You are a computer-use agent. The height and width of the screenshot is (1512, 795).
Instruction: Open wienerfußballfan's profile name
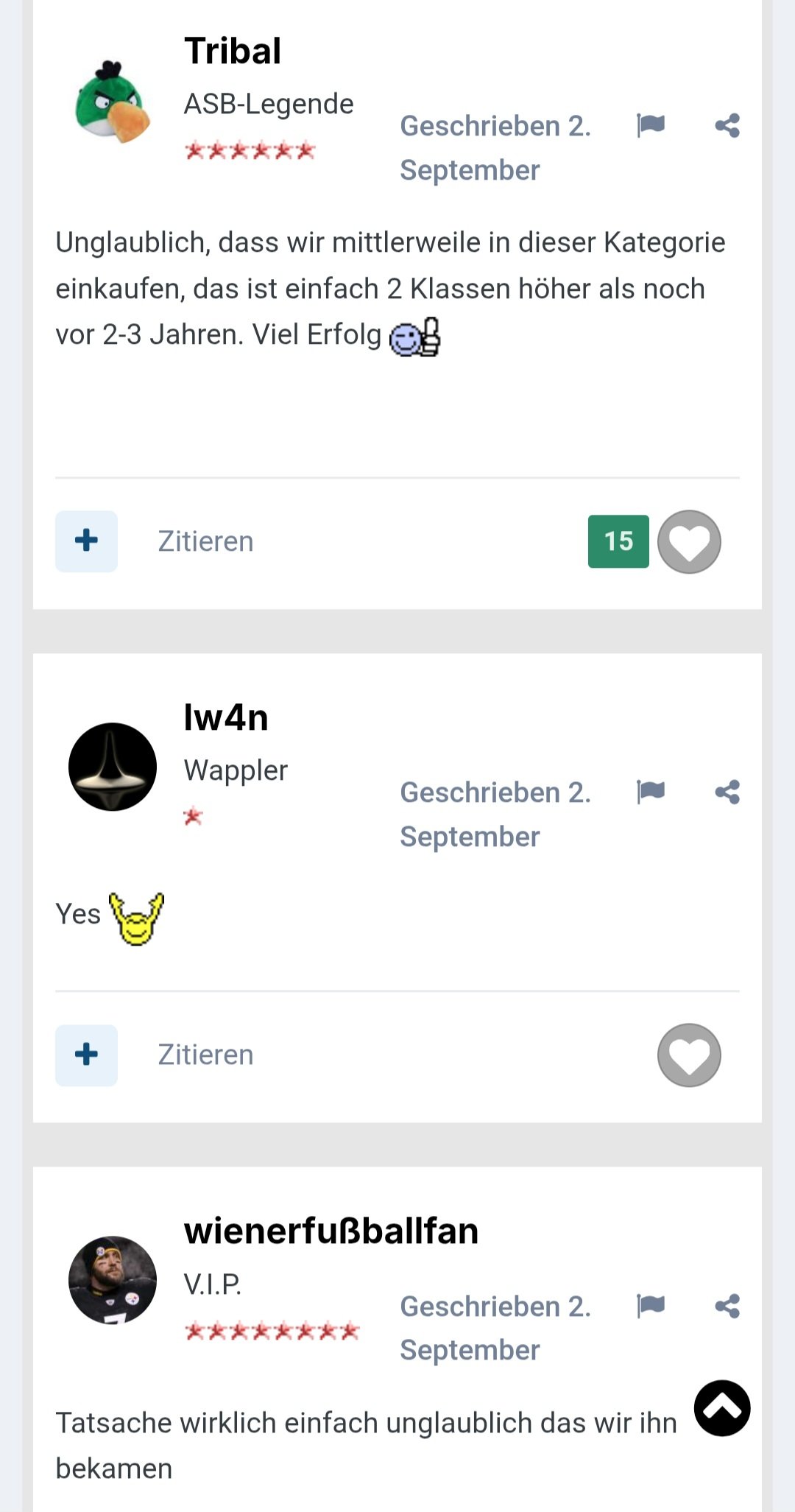(x=331, y=1231)
